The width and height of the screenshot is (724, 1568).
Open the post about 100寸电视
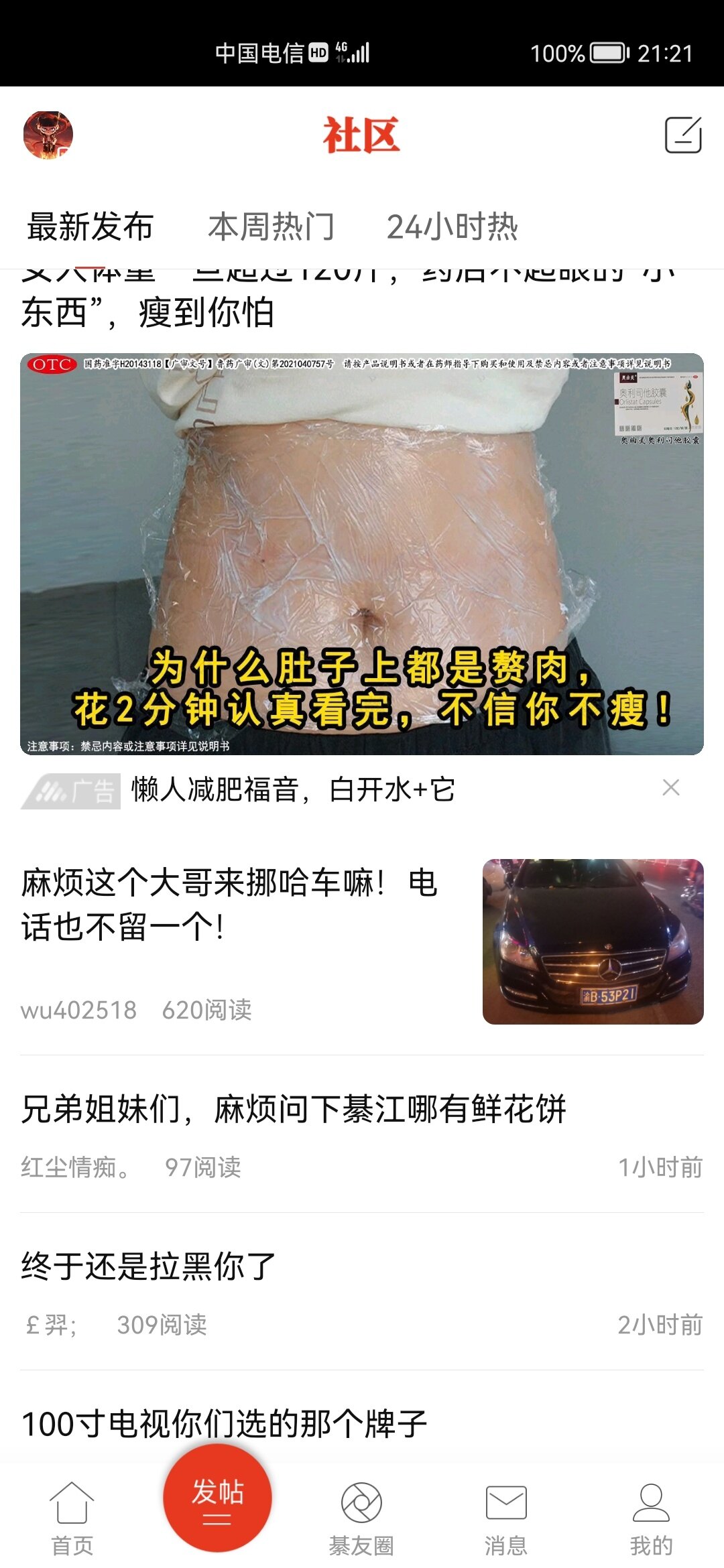(224, 1424)
